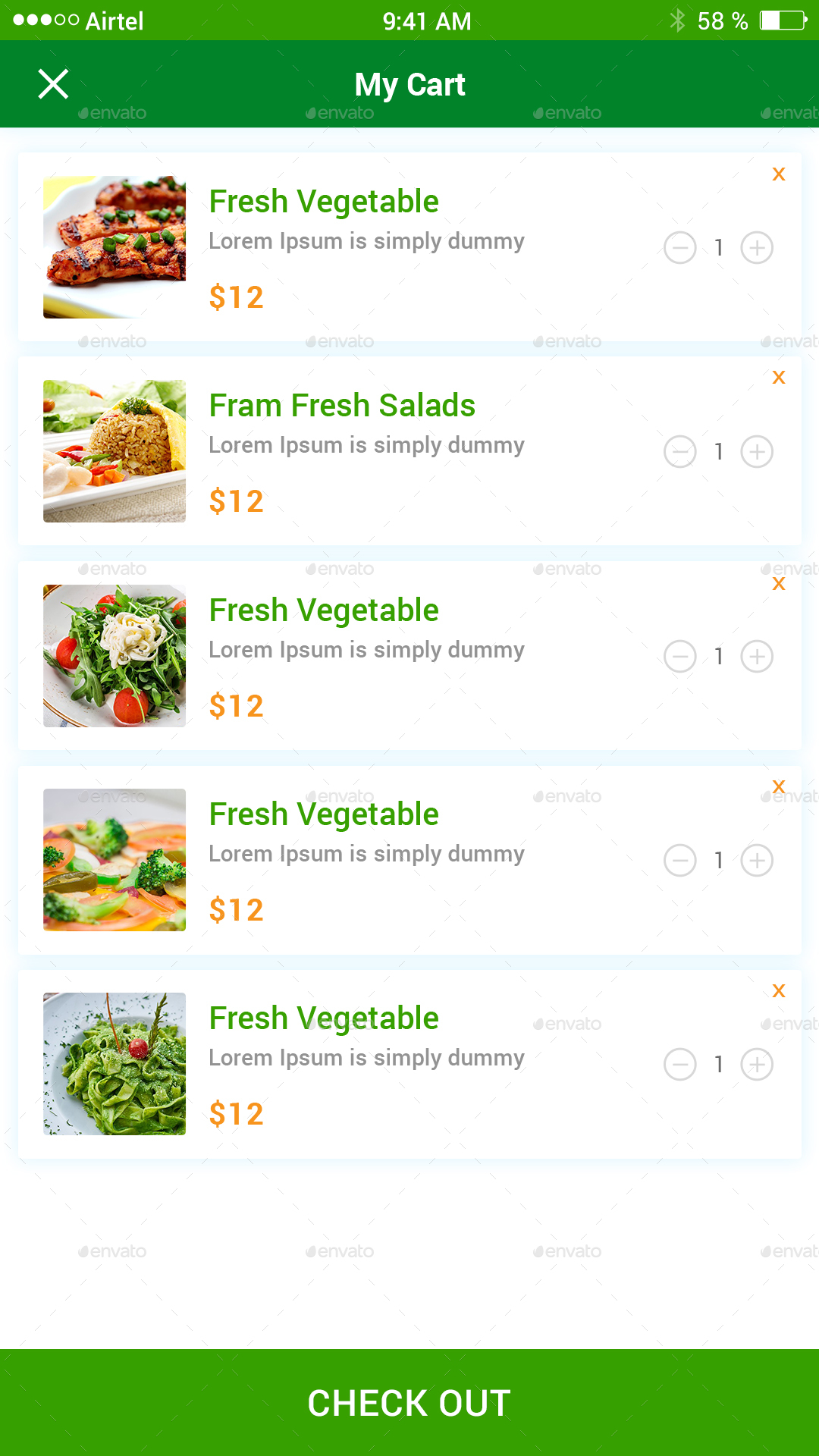Viewport: 819px width, 1456px height.
Task: Remove the arugula salad item from cart
Action: [779, 583]
